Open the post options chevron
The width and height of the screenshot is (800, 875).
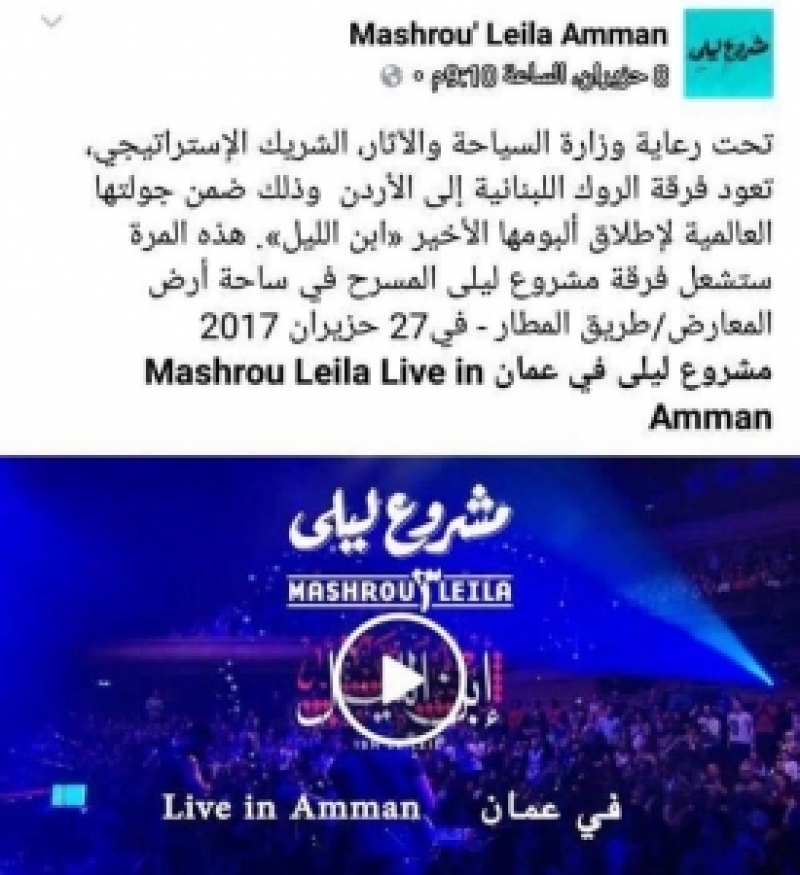[x=52, y=22]
